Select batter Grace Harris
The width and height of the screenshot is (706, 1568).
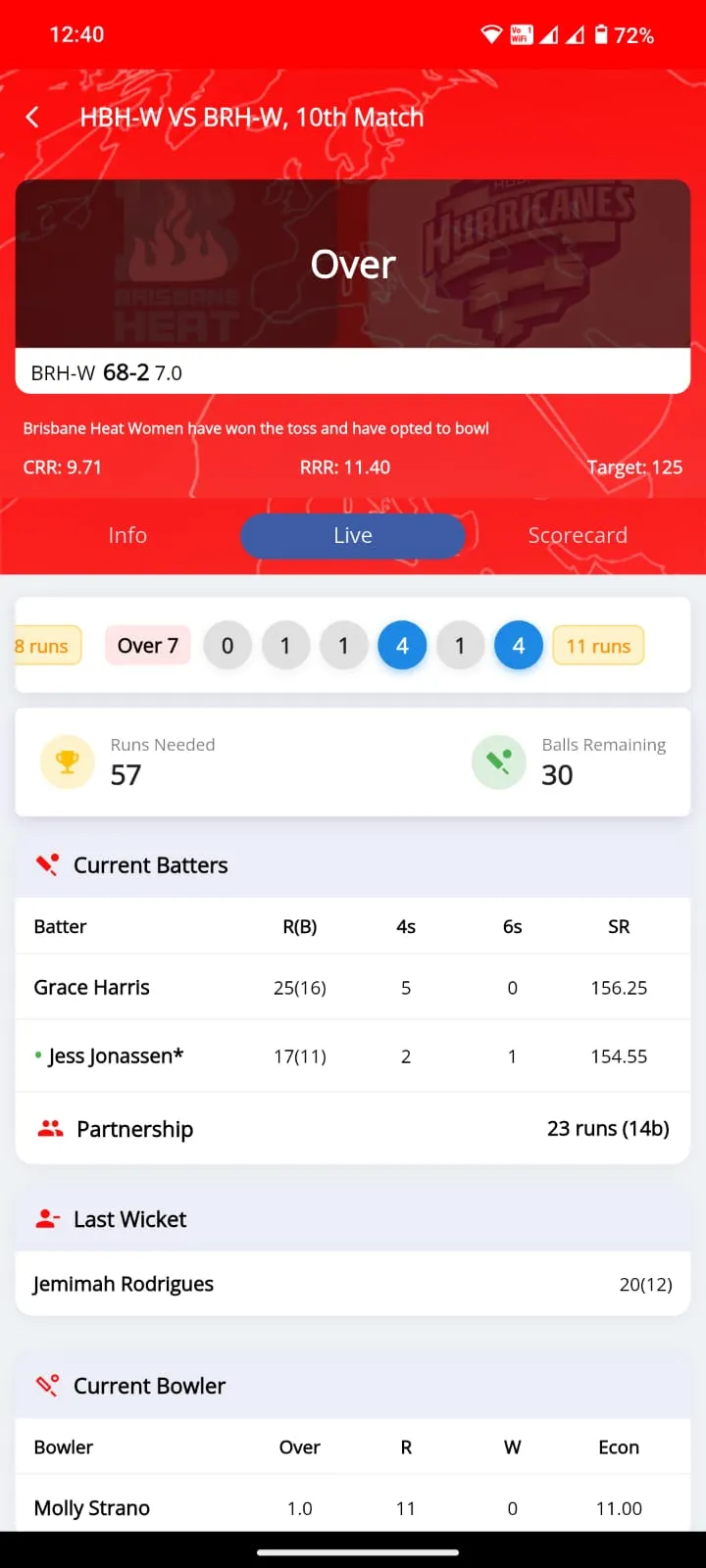[x=91, y=987]
